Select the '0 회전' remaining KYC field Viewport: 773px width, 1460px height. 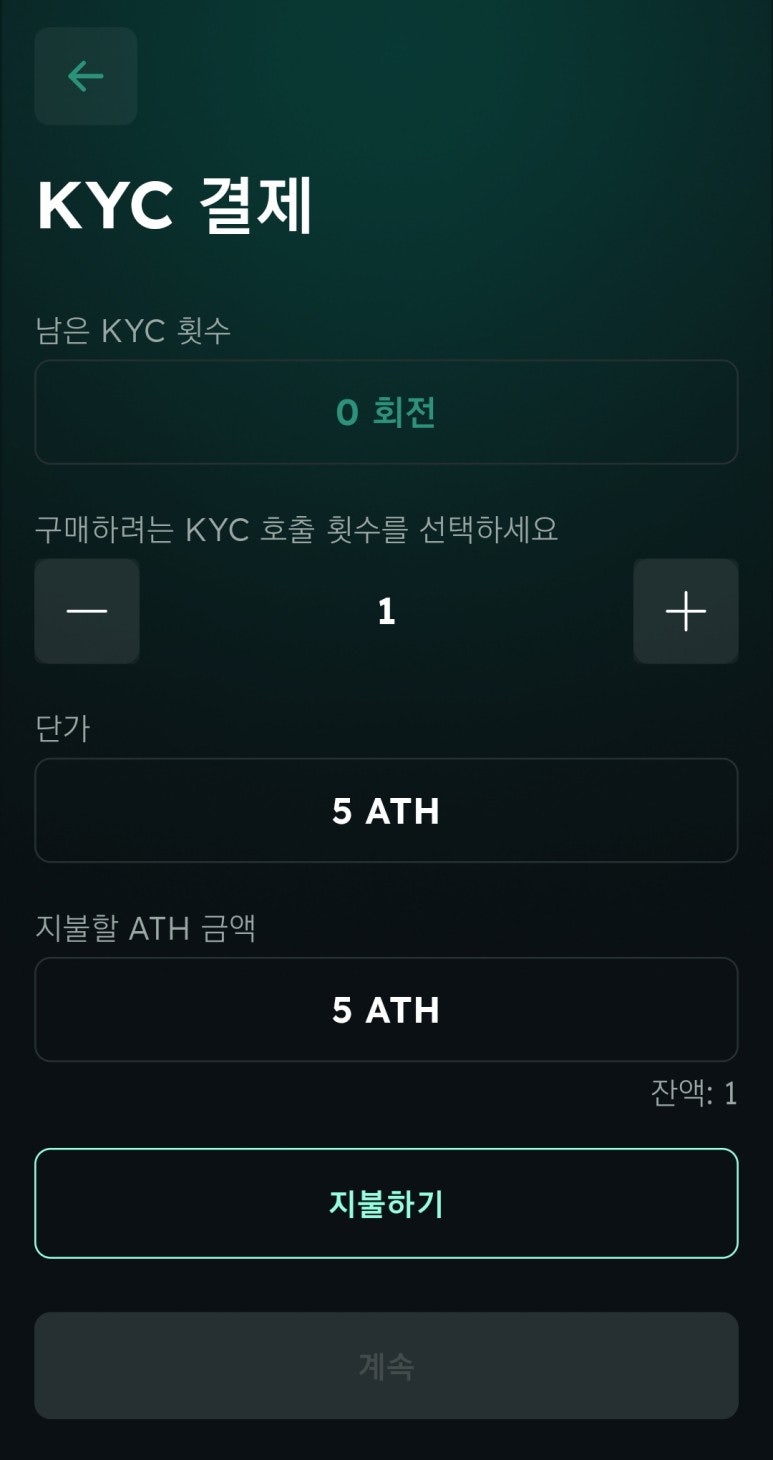(386, 412)
